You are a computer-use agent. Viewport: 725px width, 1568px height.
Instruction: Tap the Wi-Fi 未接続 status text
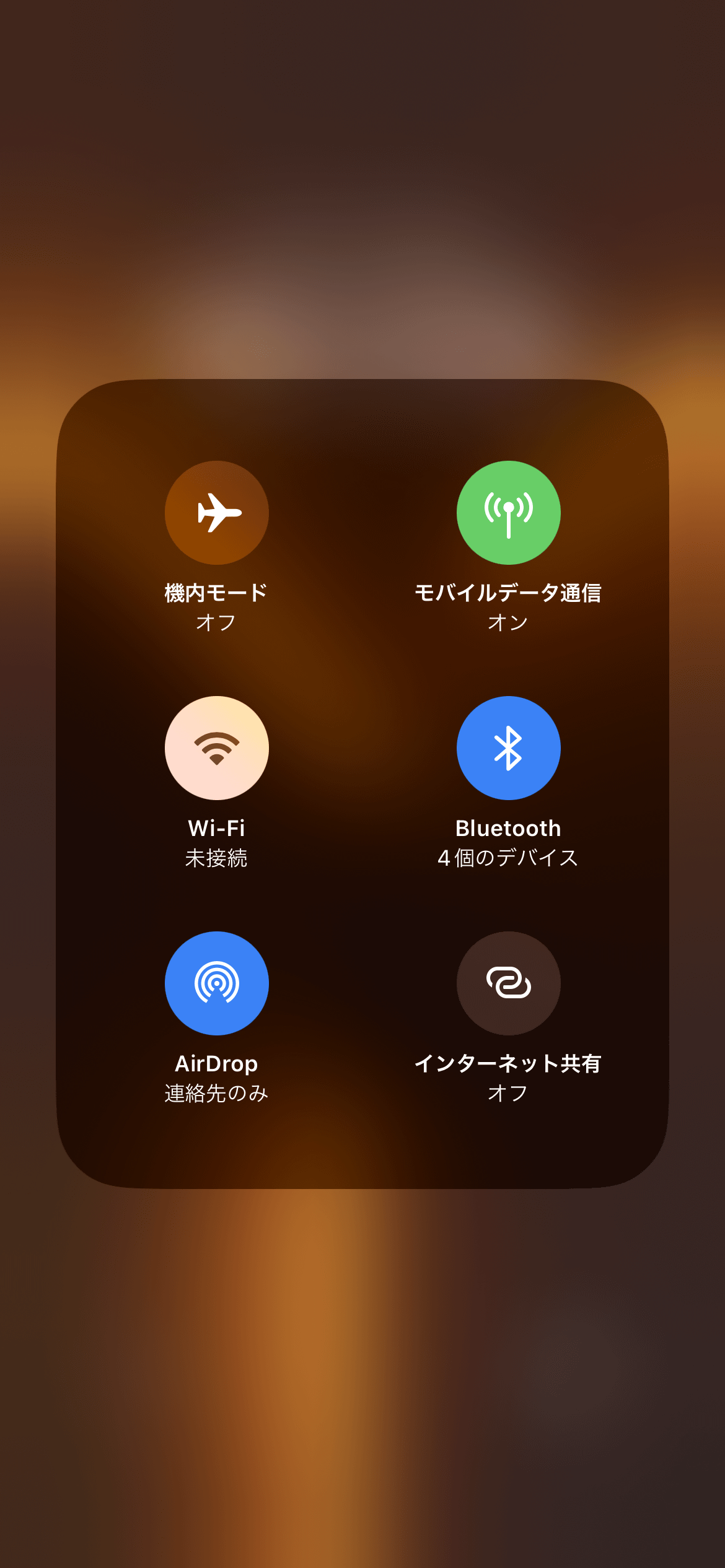[x=216, y=857]
